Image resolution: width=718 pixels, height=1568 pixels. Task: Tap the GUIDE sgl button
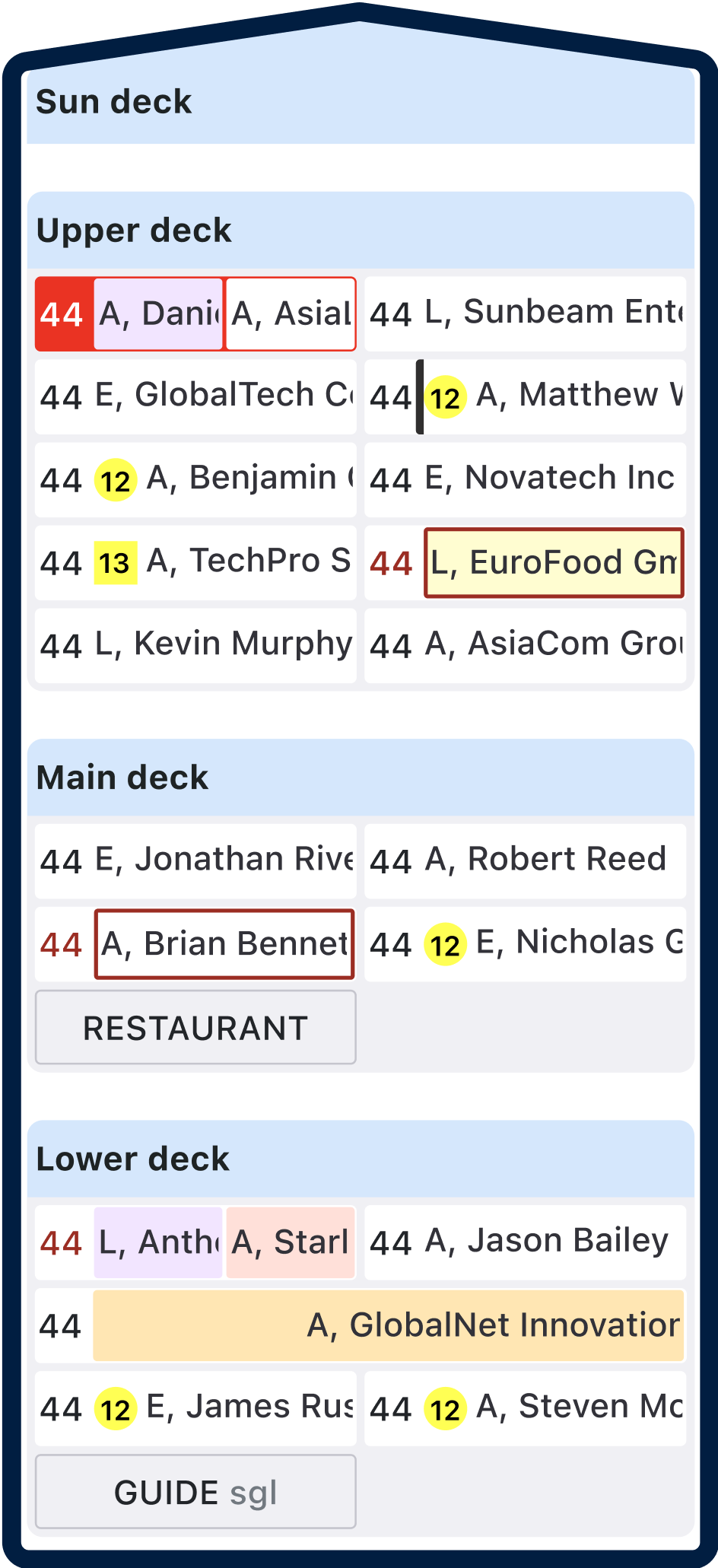[195, 1491]
